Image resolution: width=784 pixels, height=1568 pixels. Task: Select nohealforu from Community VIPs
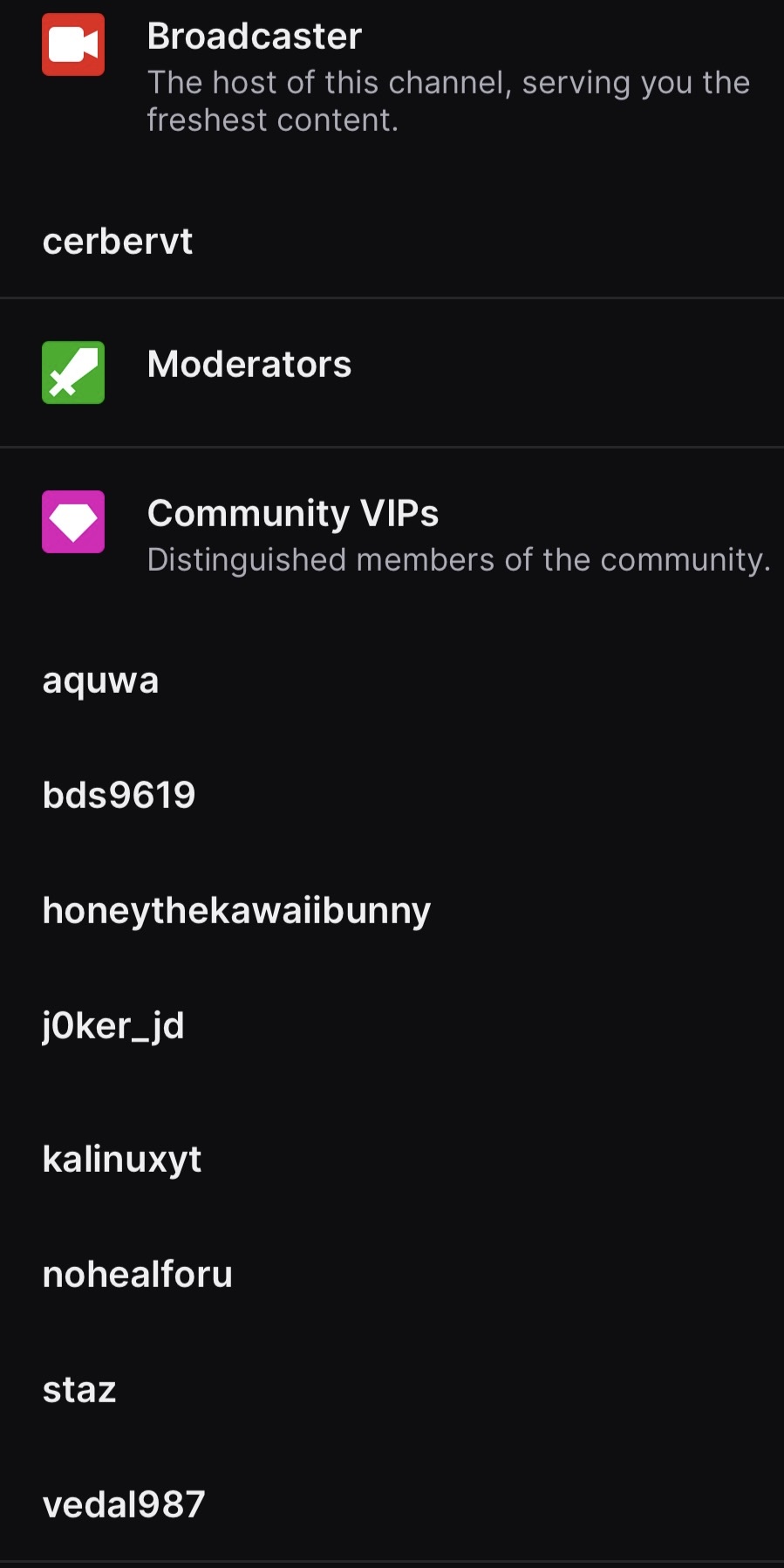[138, 1275]
